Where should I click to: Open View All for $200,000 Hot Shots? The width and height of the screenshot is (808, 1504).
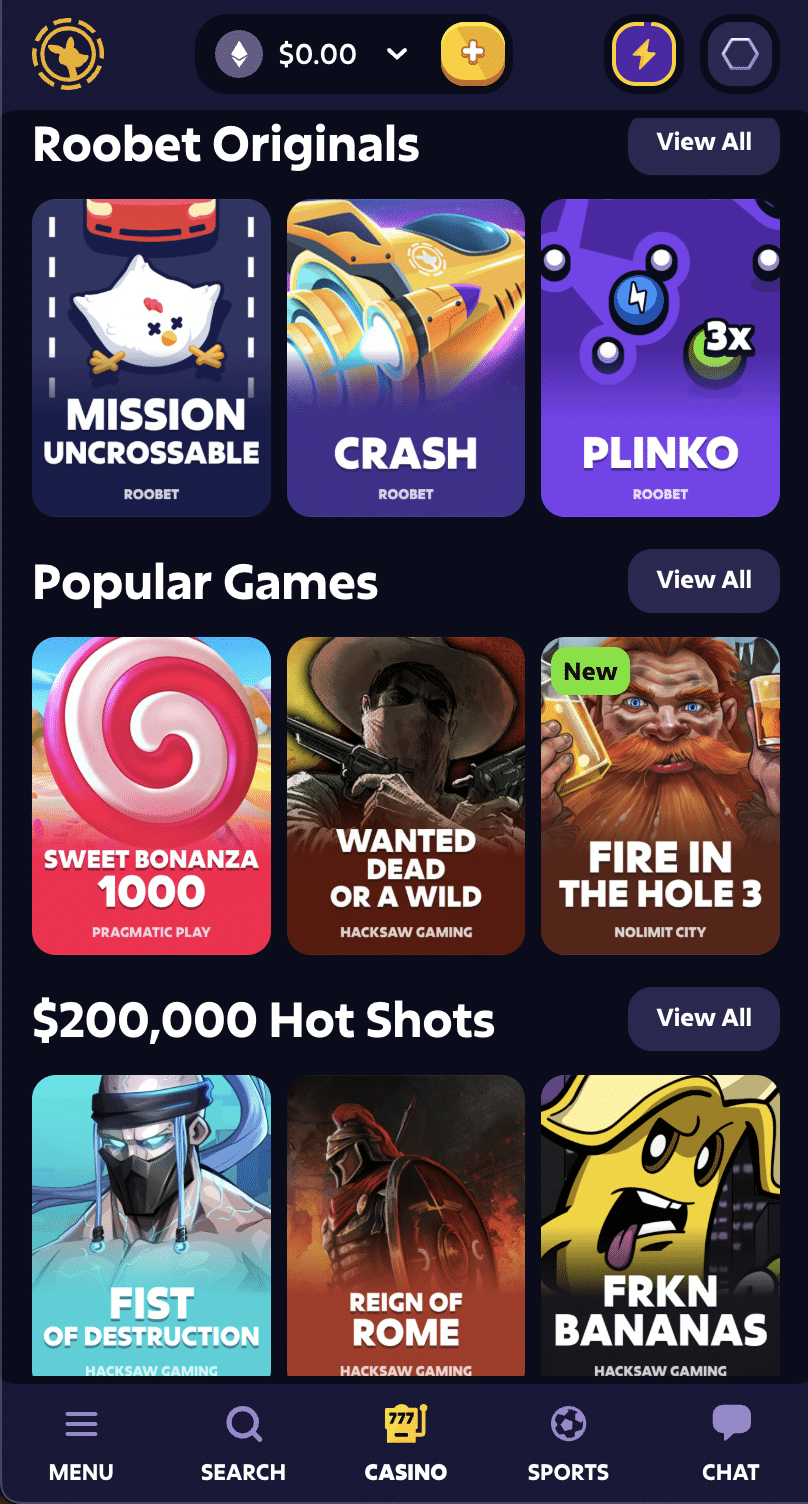point(703,1018)
